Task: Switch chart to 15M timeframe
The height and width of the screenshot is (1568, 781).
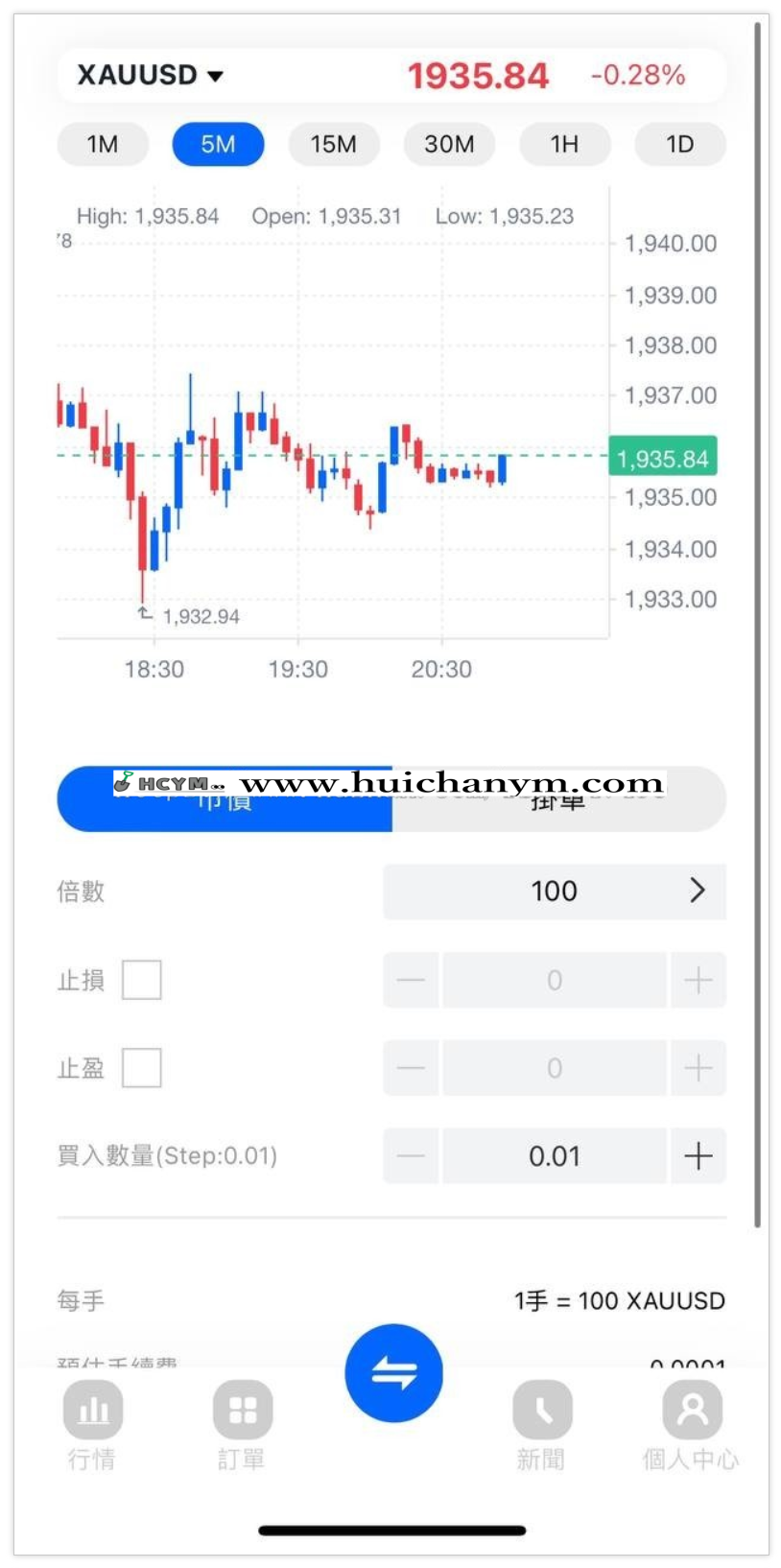Action: pyautogui.click(x=333, y=144)
